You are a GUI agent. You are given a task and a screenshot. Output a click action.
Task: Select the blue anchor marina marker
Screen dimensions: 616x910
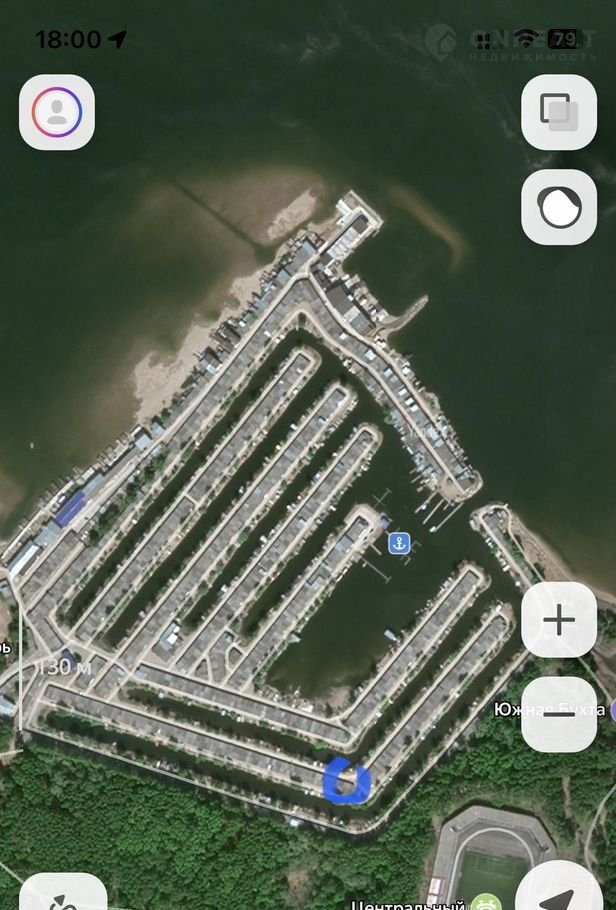pos(399,543)
